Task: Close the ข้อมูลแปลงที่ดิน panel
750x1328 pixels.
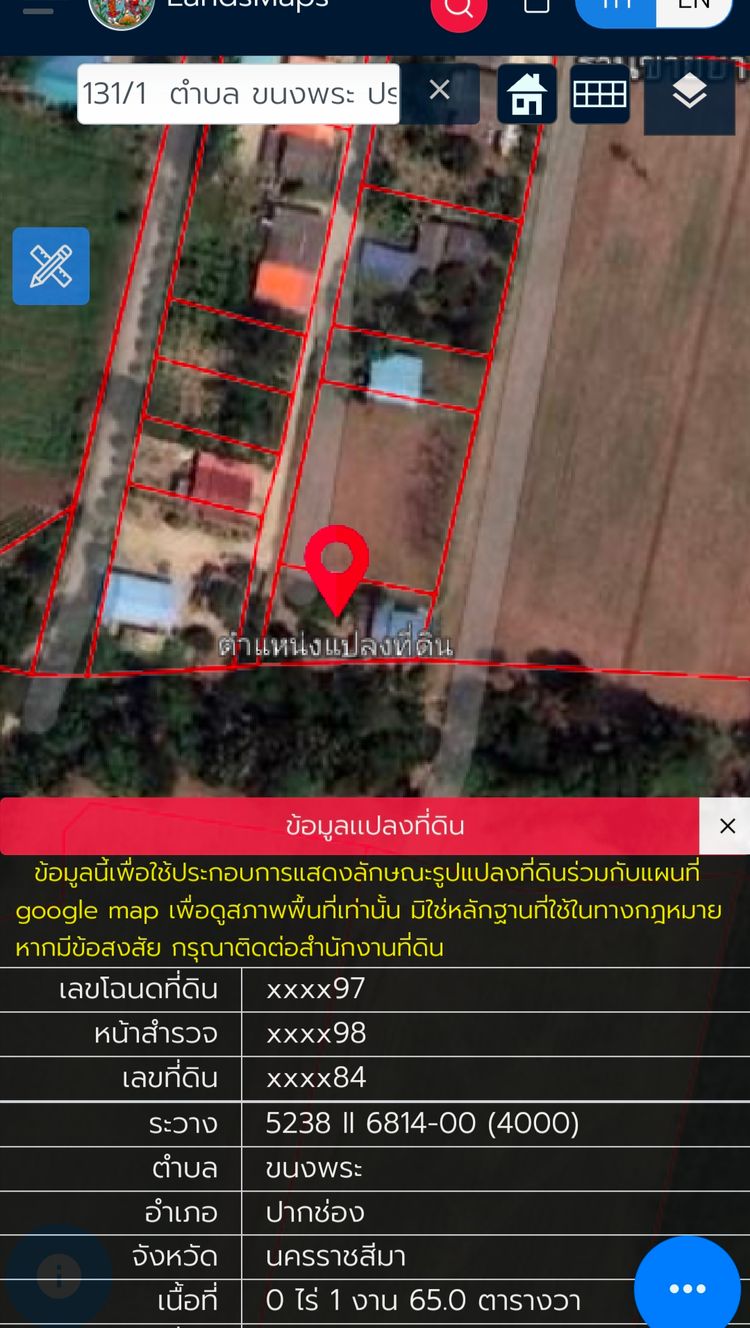Action: (x=727, y=826)
